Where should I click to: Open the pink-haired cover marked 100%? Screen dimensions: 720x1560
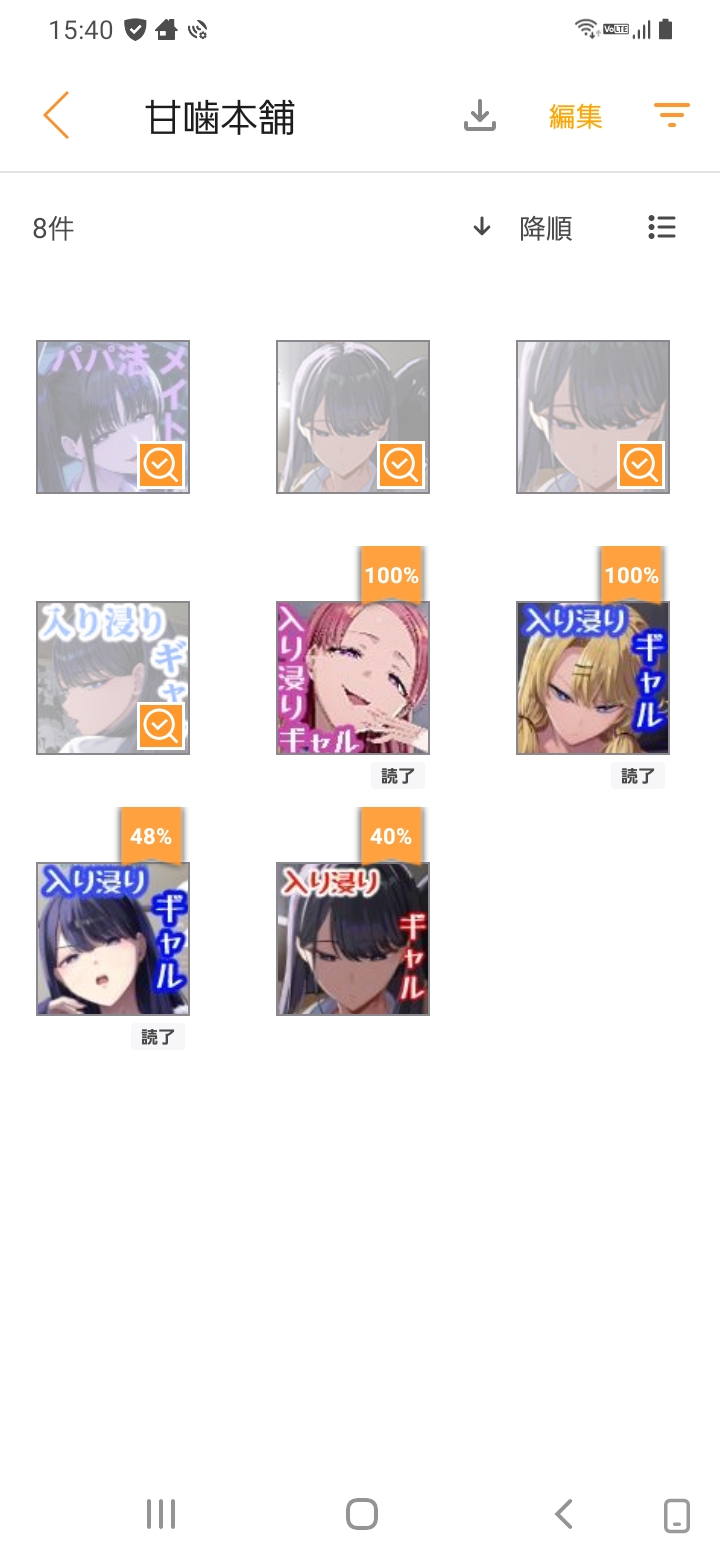[353, 678]
